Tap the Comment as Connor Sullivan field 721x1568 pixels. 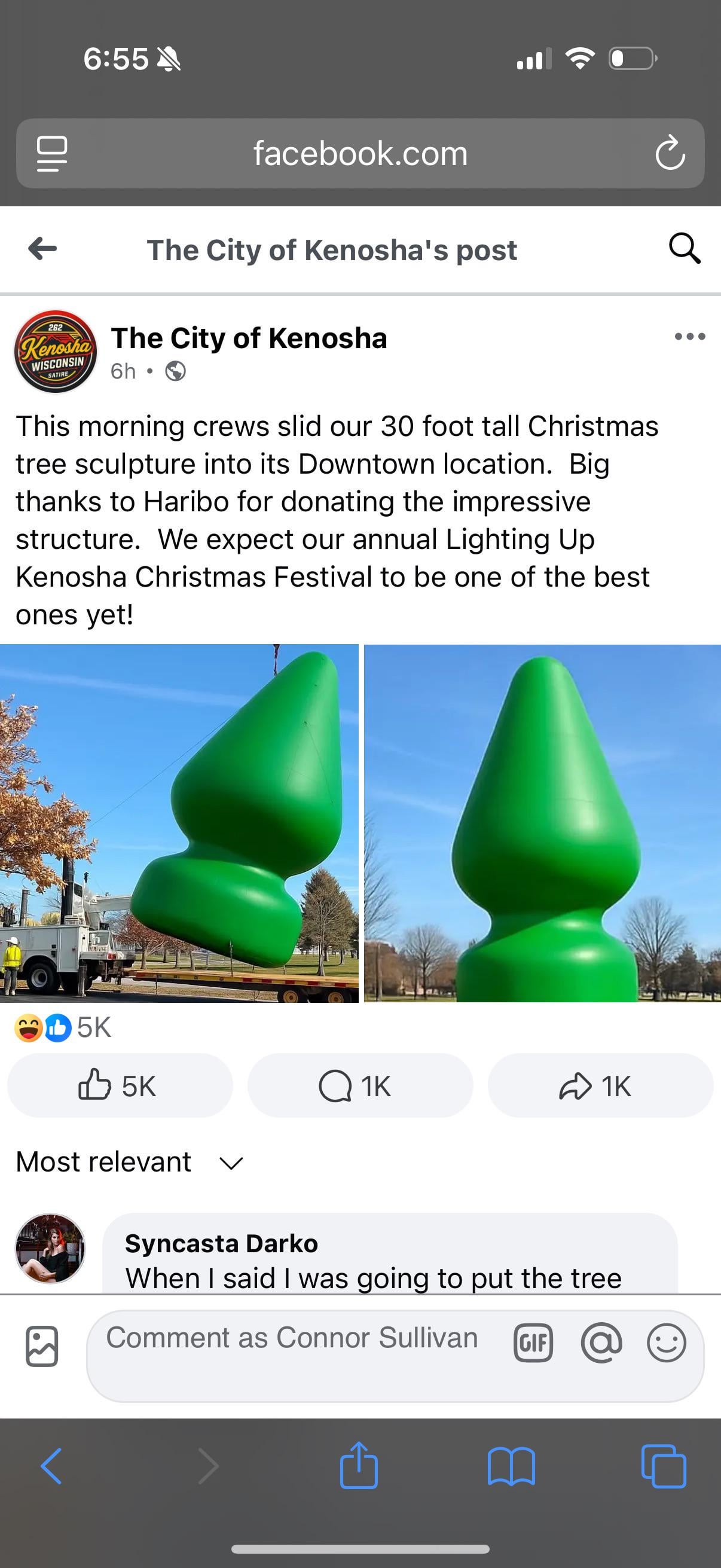point(292,1339)
